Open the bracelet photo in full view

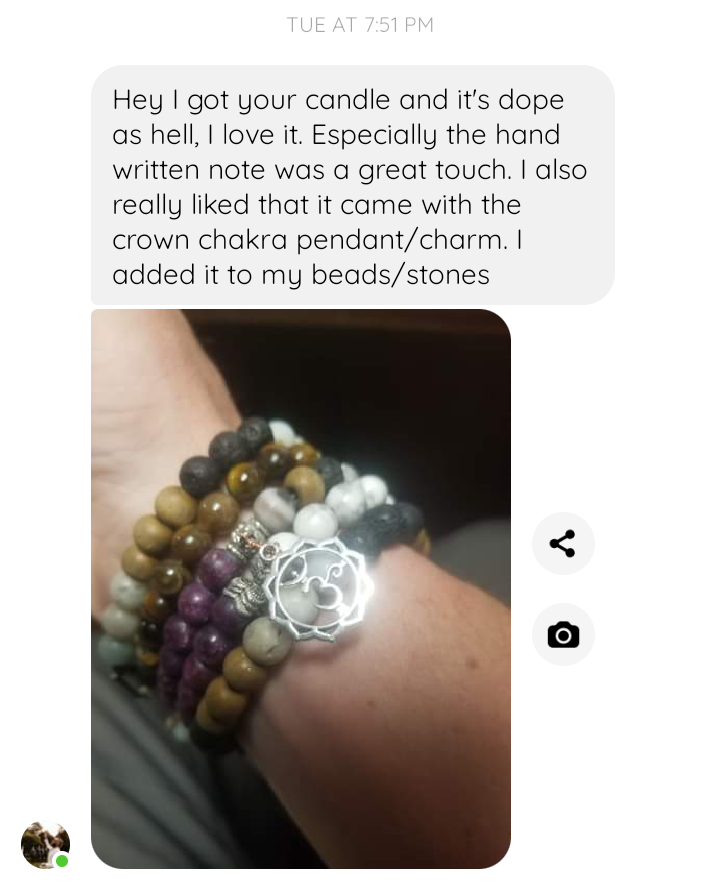[x=300, y=588]
